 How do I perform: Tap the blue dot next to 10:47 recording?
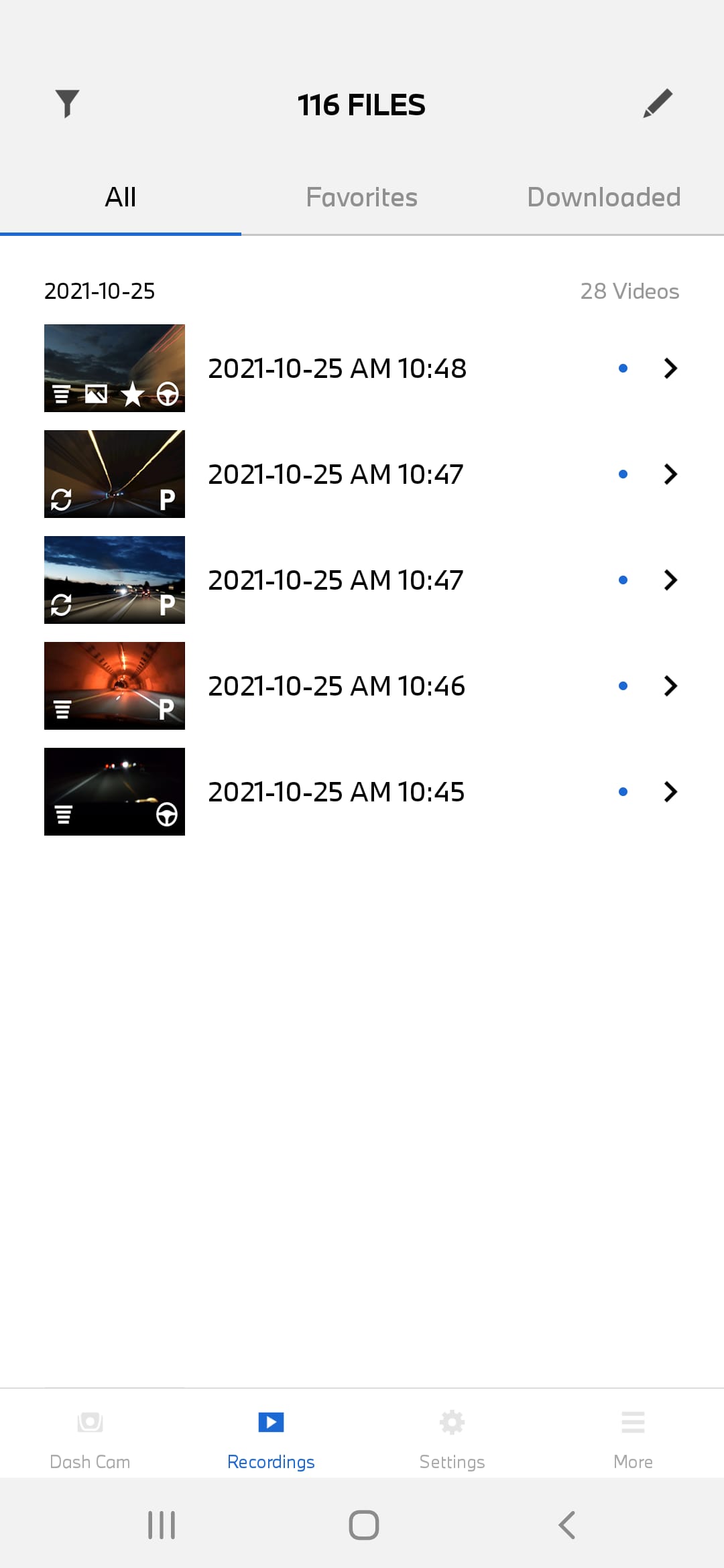pyautogui.click(x=623, y=474)
